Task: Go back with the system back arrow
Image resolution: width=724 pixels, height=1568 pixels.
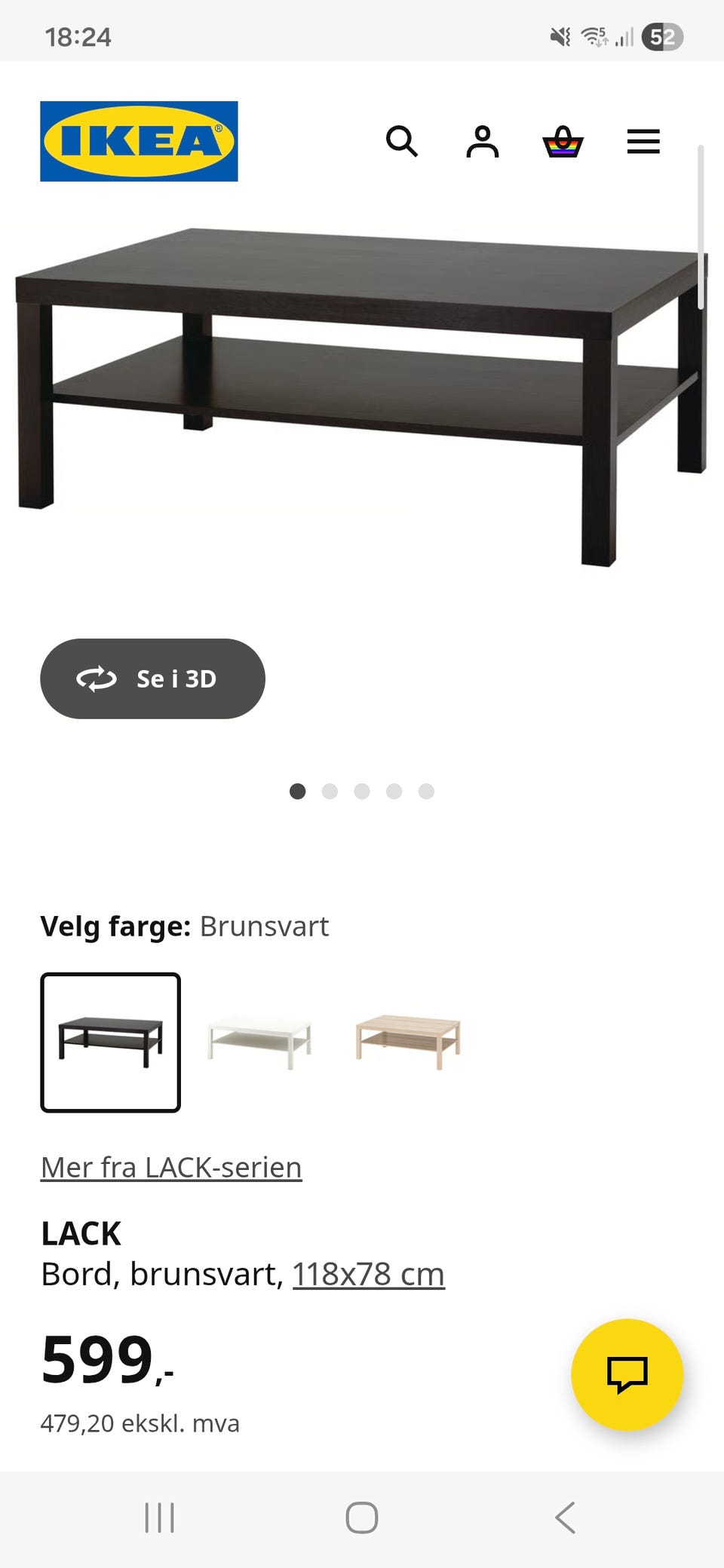Action: click(565, 1517)
